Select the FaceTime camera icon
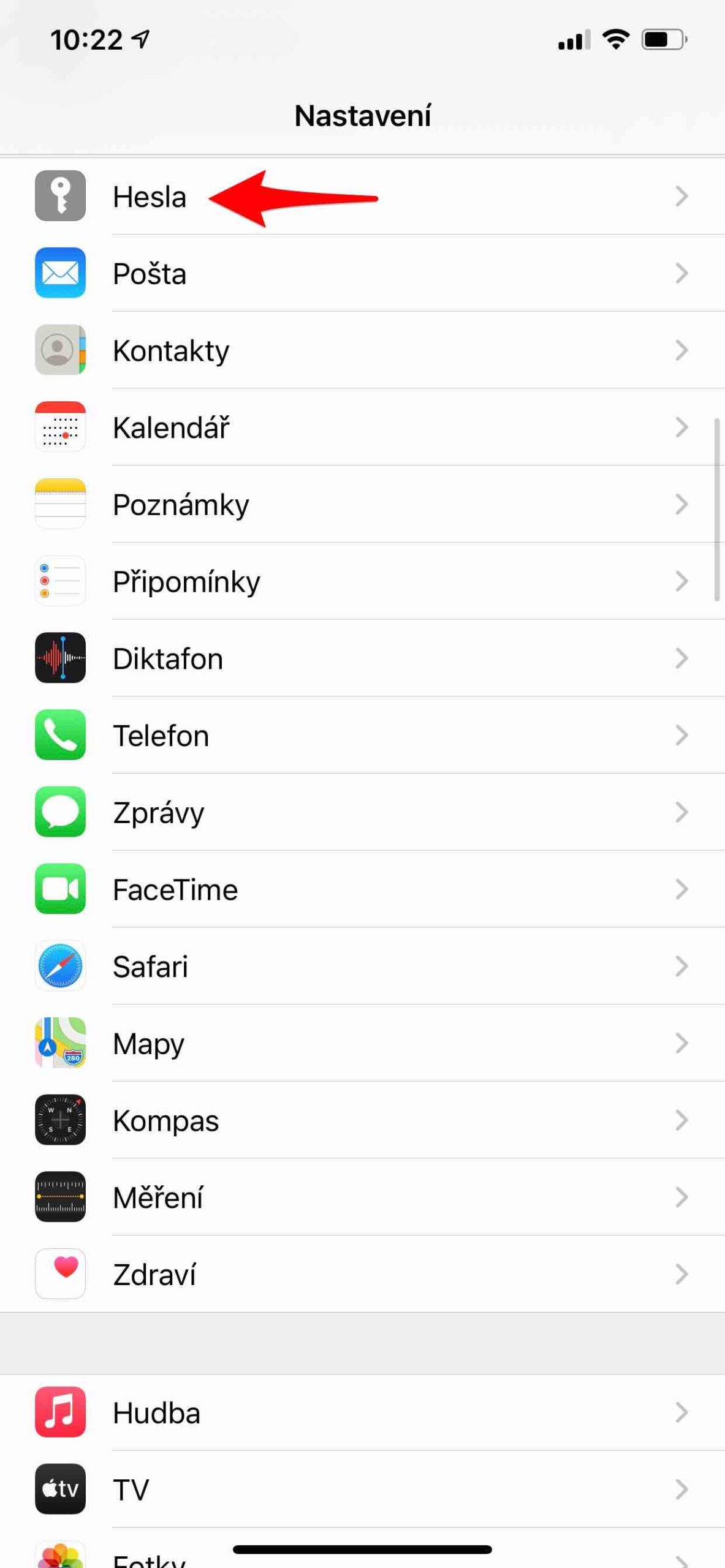The image size is (725, 1568). click(60, 890)
